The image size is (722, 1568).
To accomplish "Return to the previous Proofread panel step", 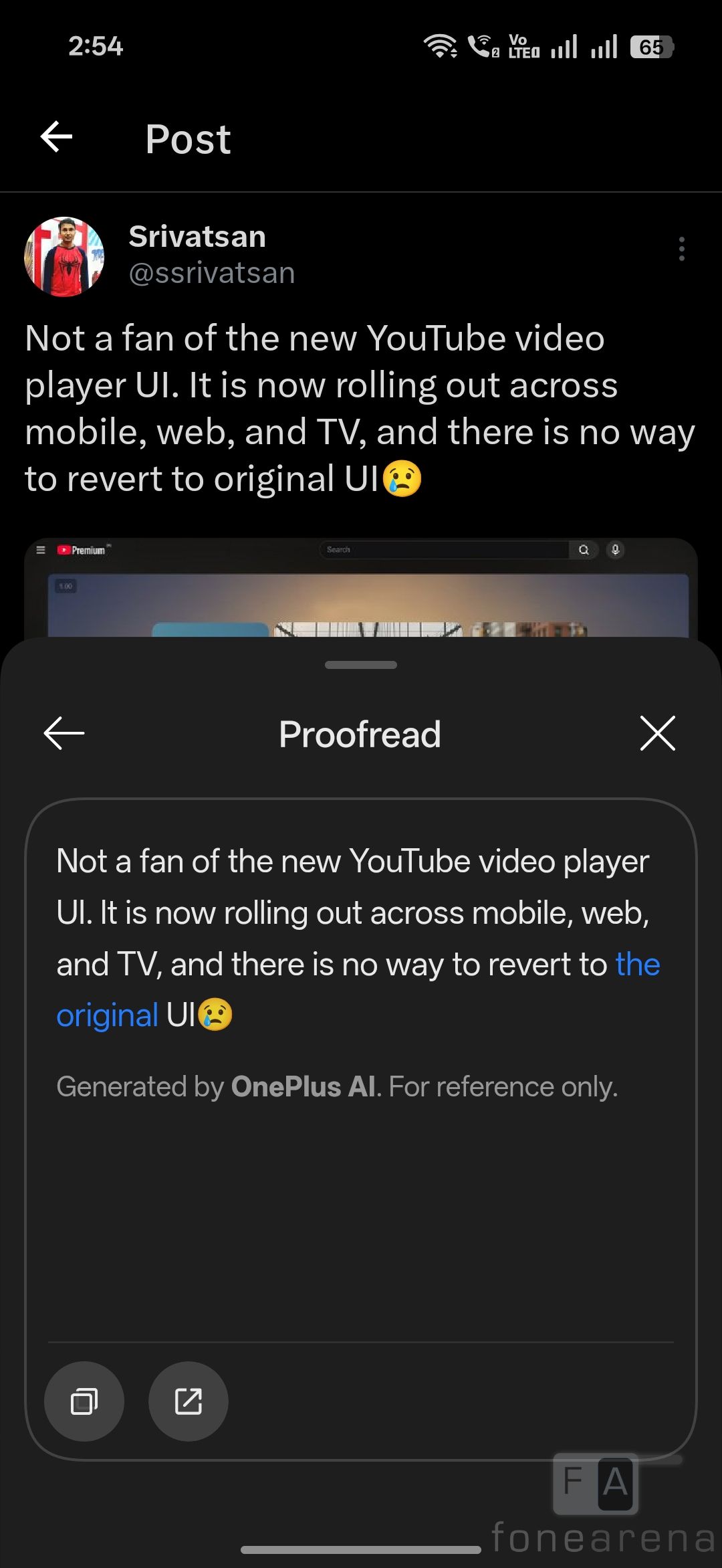I will pos(64,734).
